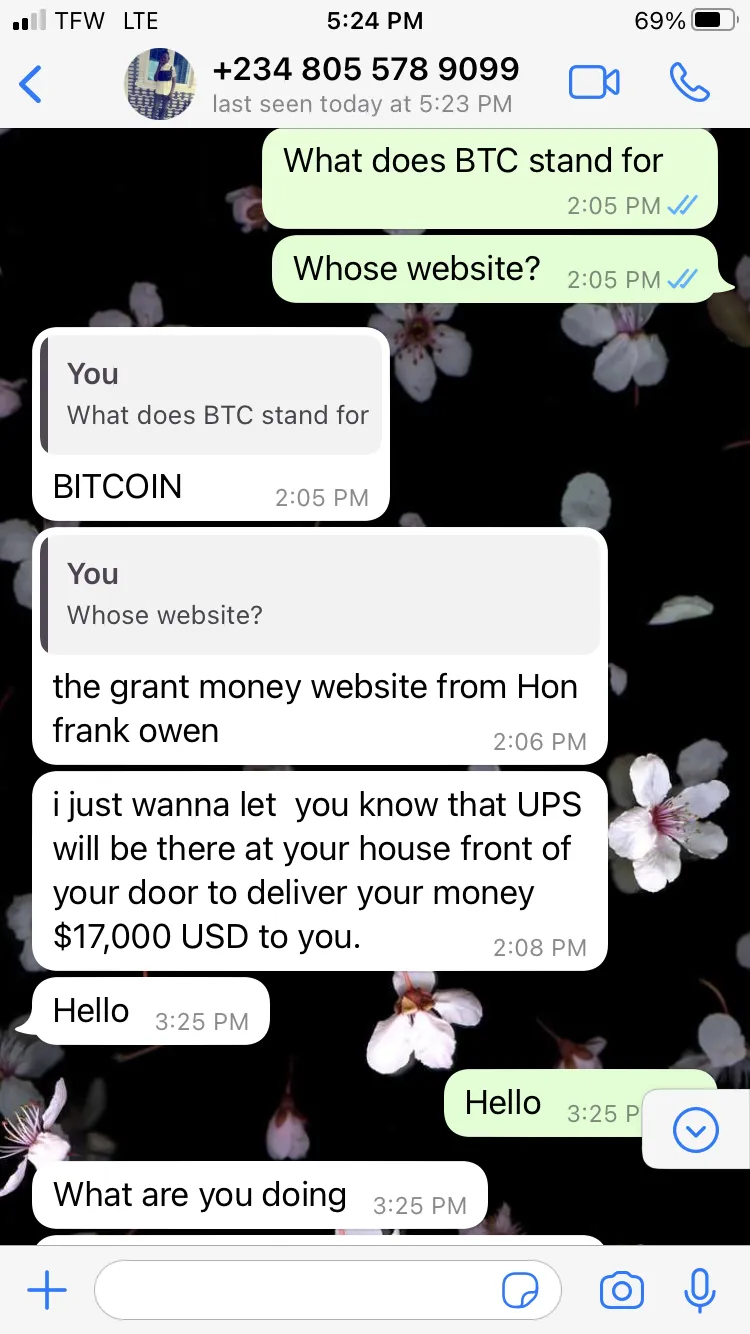Open the camera
750x1334 pixels.
pos(622,1291)
